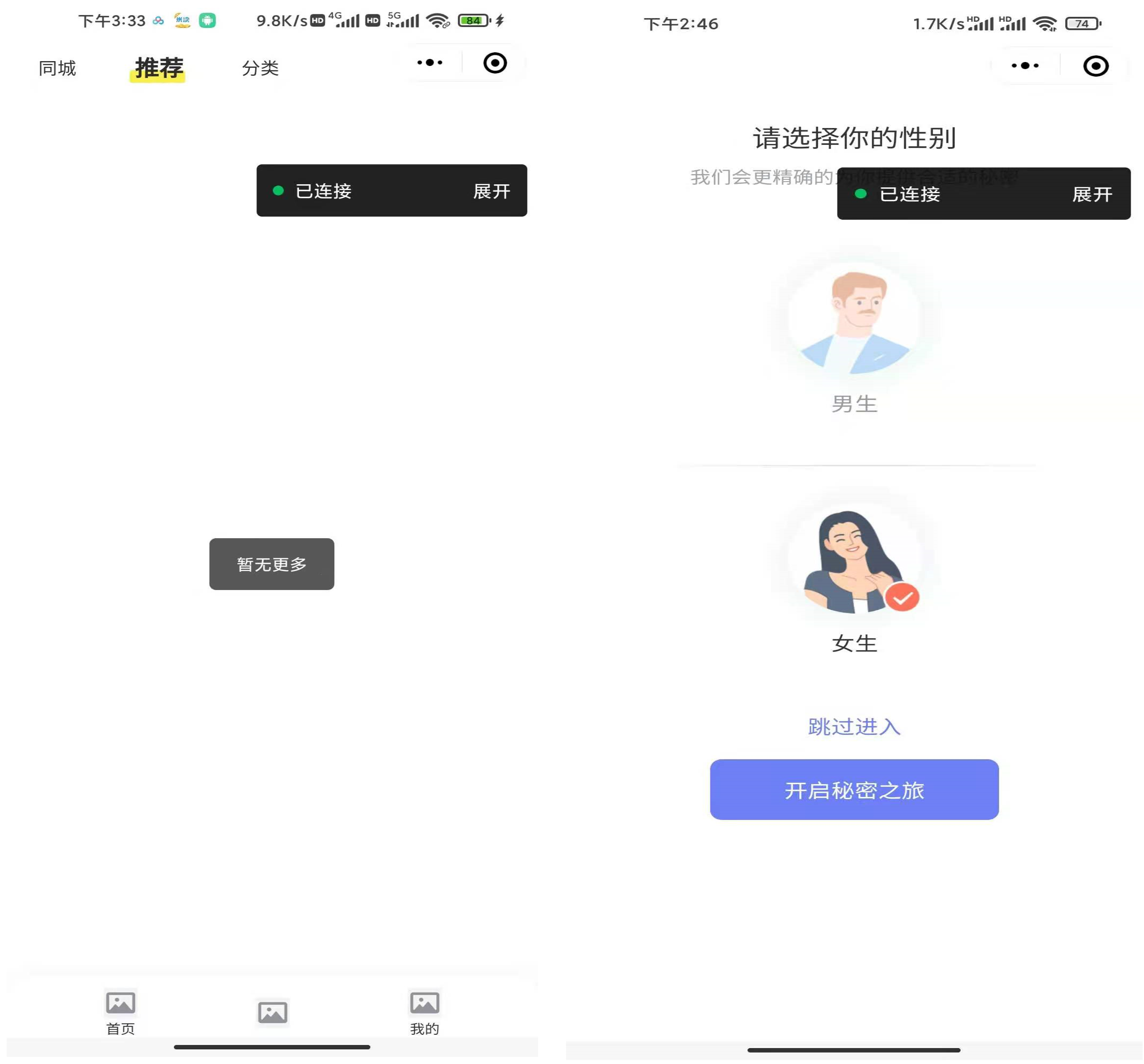Go to the 首页 bottom tab
The width and height of the screenshot is (1144, 1064).
tap(120, 1011)
